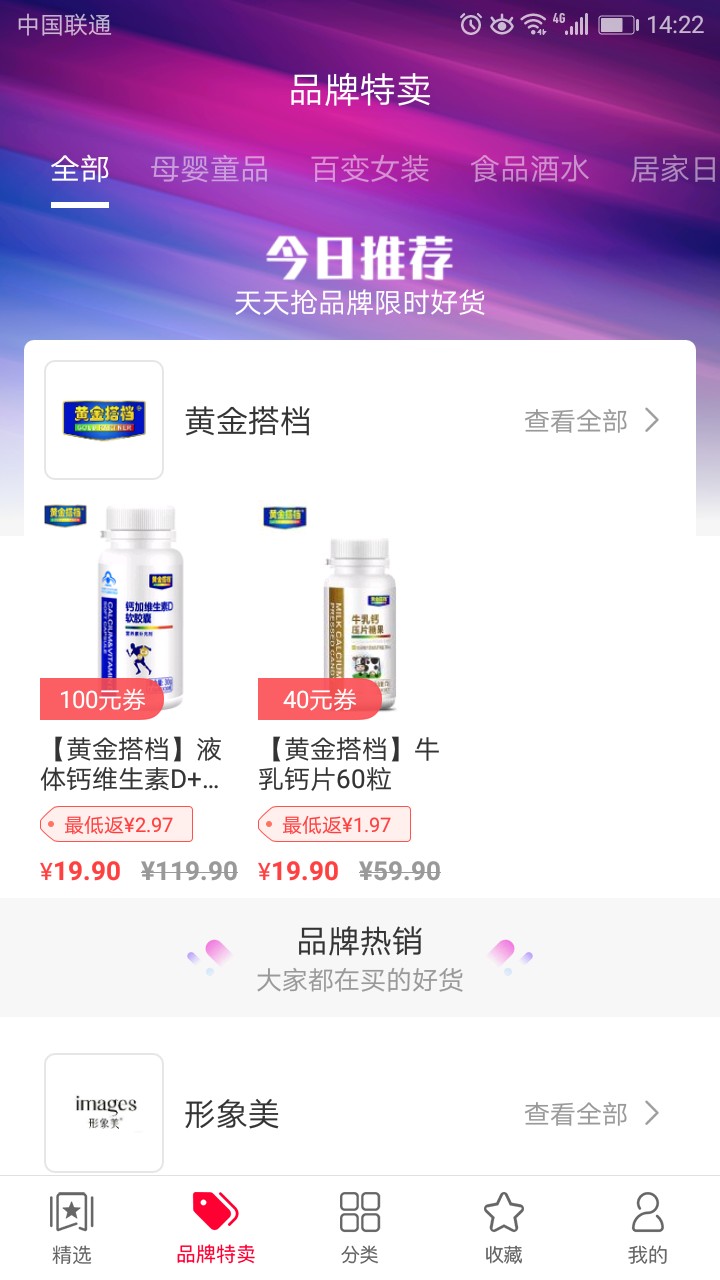Open the 收藏 favorites tab
The image size is (720, 1280).
504,1228
